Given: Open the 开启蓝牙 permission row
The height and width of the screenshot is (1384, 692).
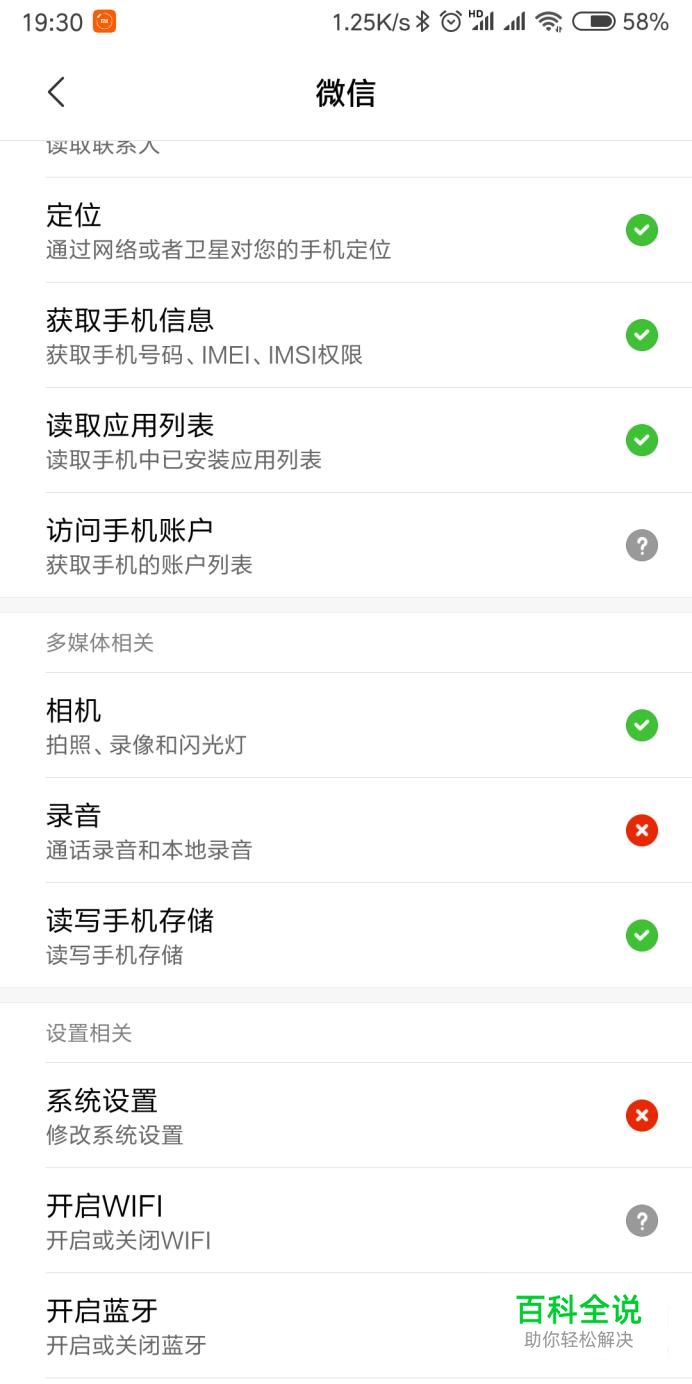Looking at the screenshot, I should tap(346, 1325).
